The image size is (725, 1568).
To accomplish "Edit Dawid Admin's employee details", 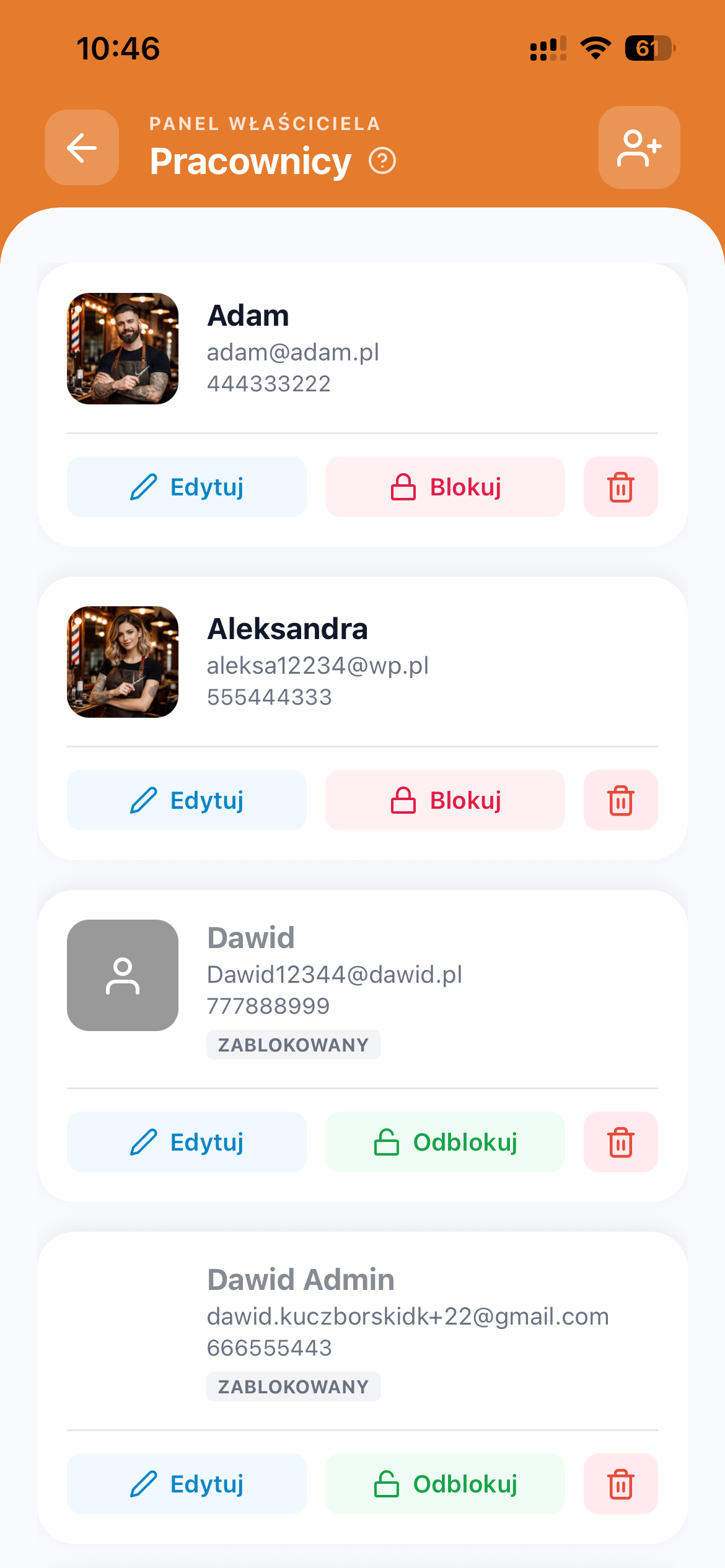I will [x=186, y=1484].
